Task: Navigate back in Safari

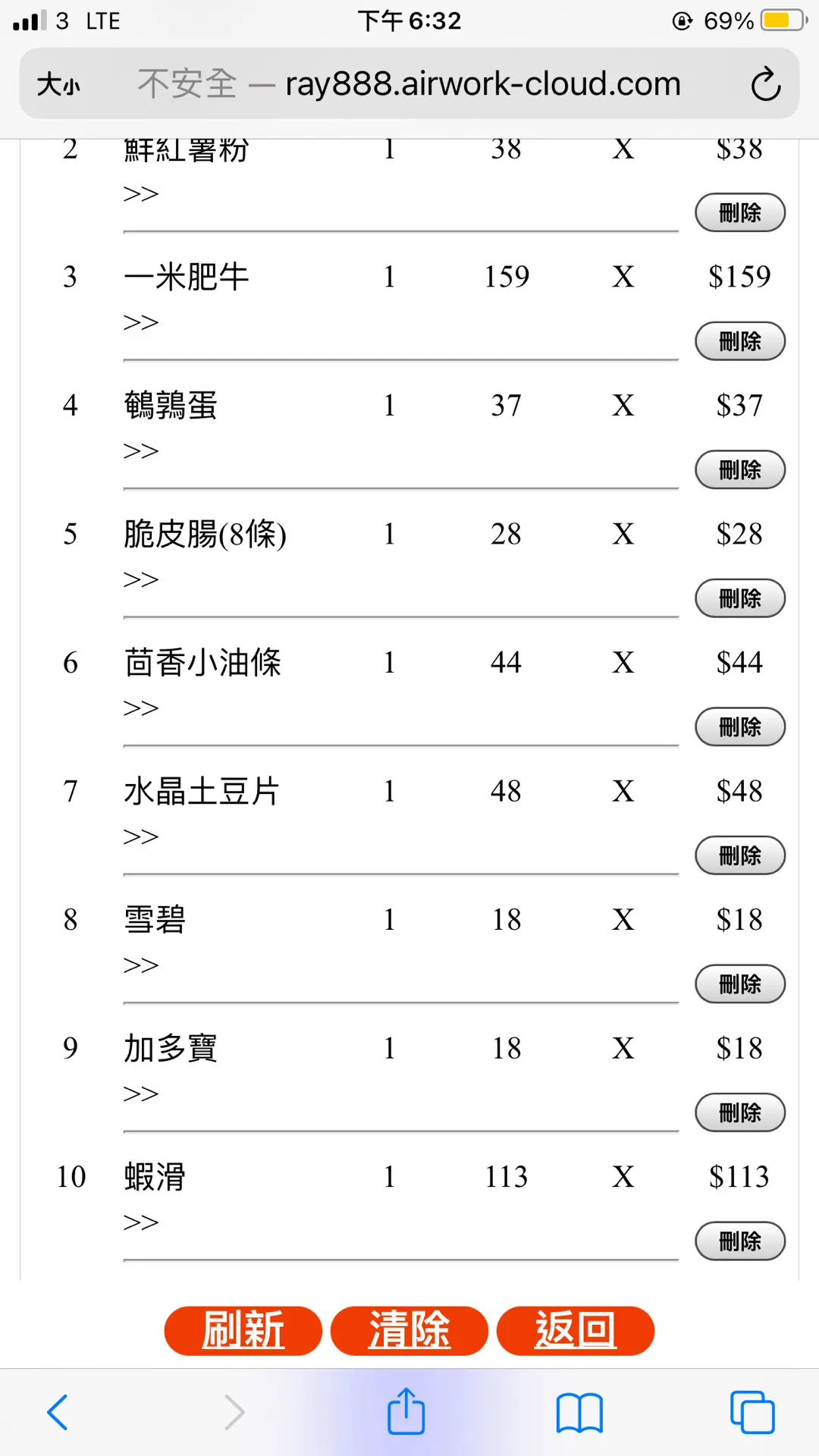Action: (x=58, y=1413)
